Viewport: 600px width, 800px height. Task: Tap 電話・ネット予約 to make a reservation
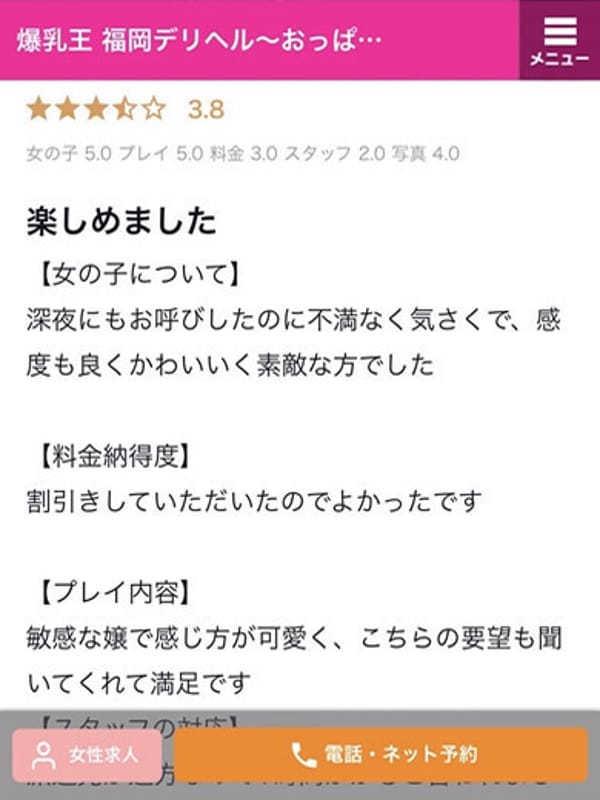click(381, 754)
